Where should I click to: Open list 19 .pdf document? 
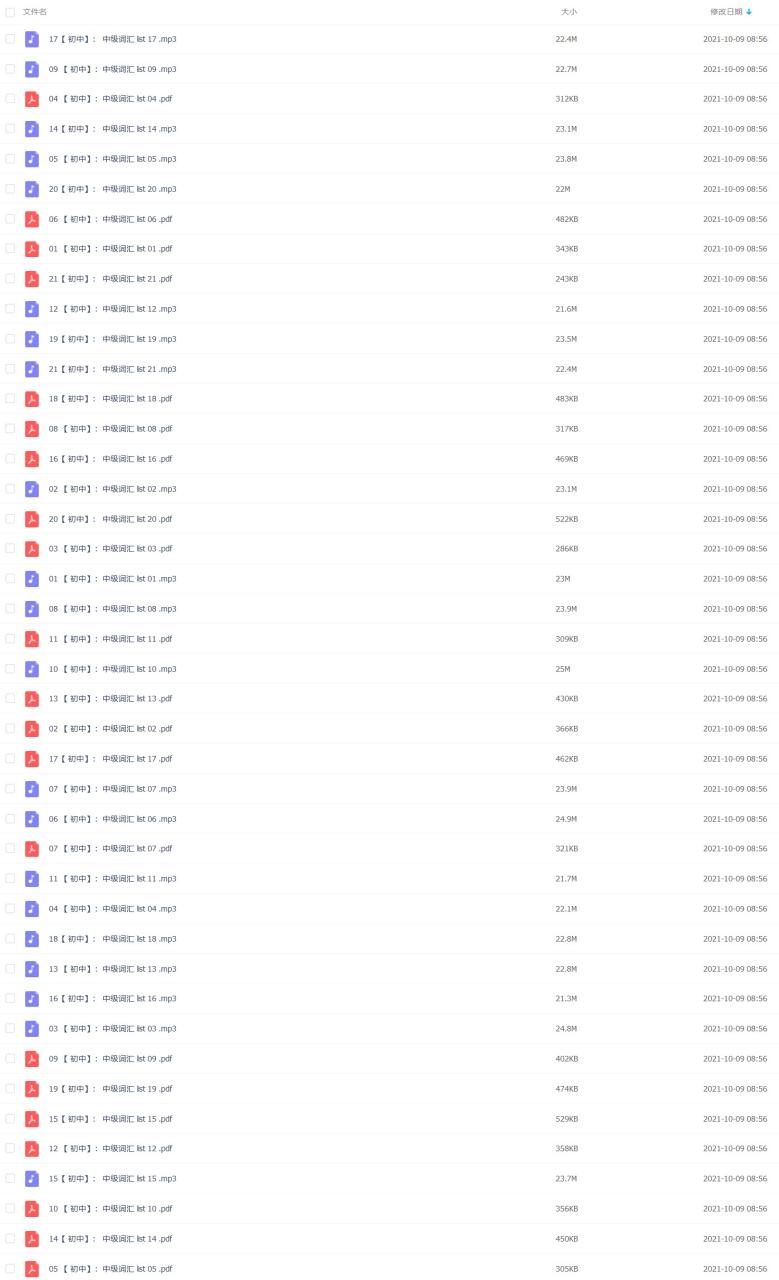110,1089
